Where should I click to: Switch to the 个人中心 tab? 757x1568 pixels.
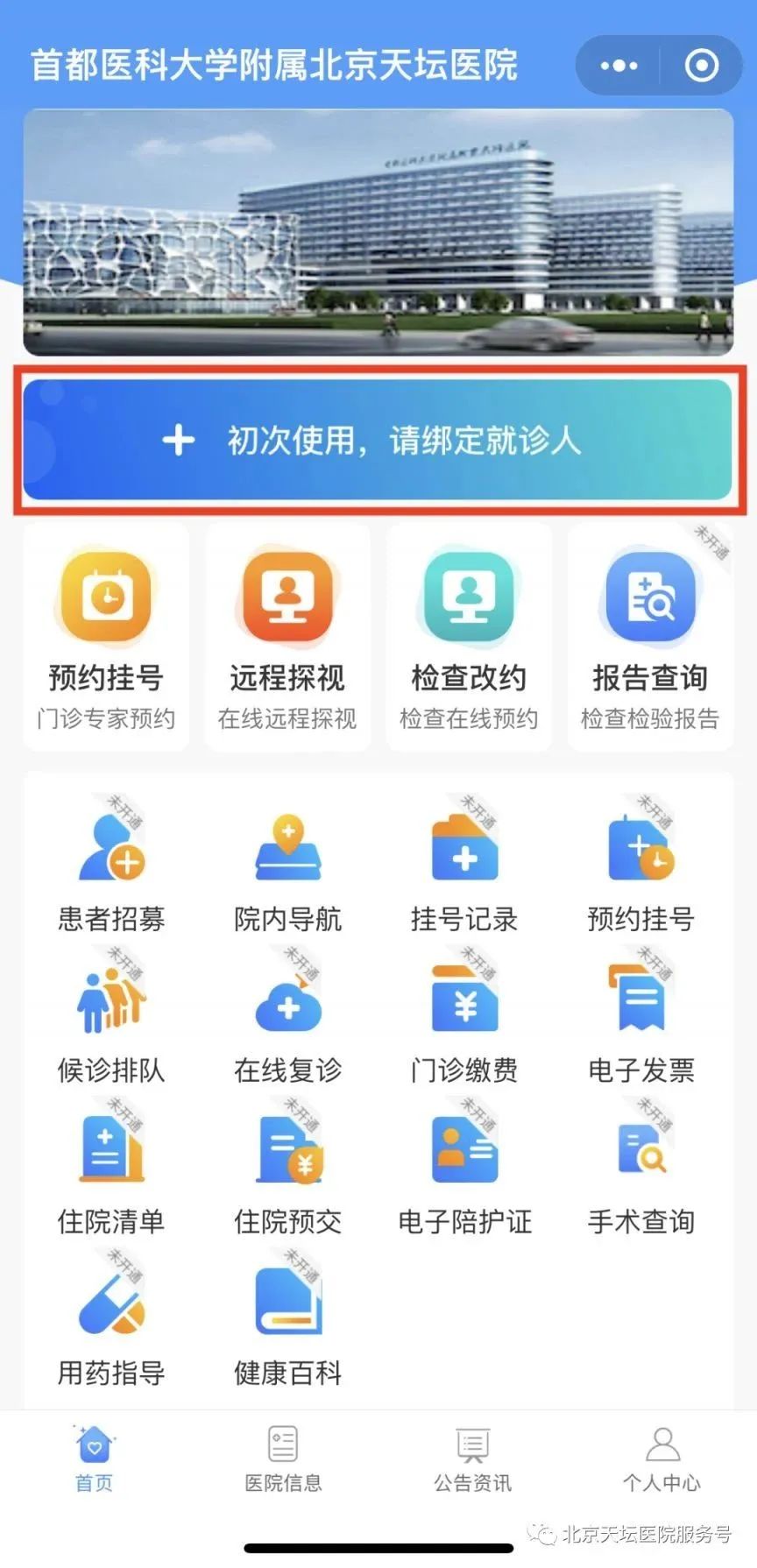coord(661,1454)
